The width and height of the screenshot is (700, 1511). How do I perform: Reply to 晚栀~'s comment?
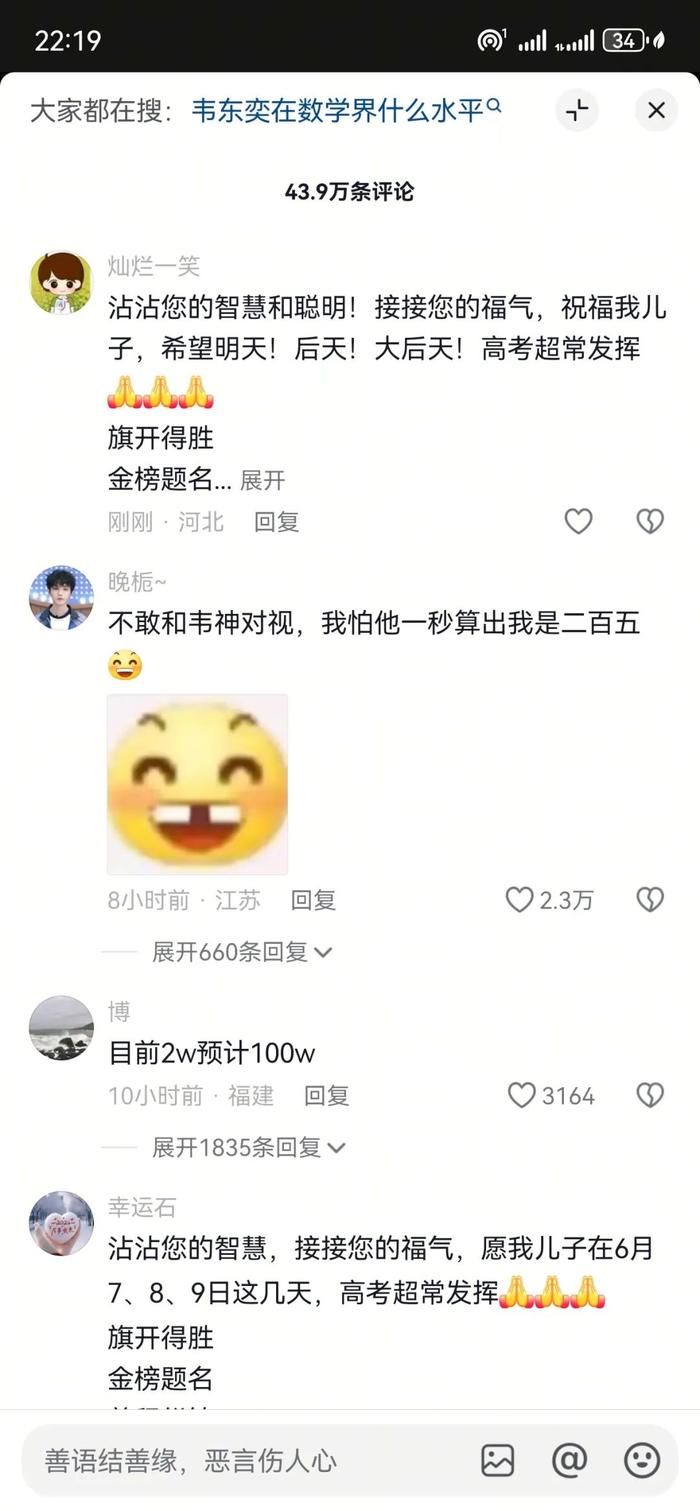click(x=313, y=900)
